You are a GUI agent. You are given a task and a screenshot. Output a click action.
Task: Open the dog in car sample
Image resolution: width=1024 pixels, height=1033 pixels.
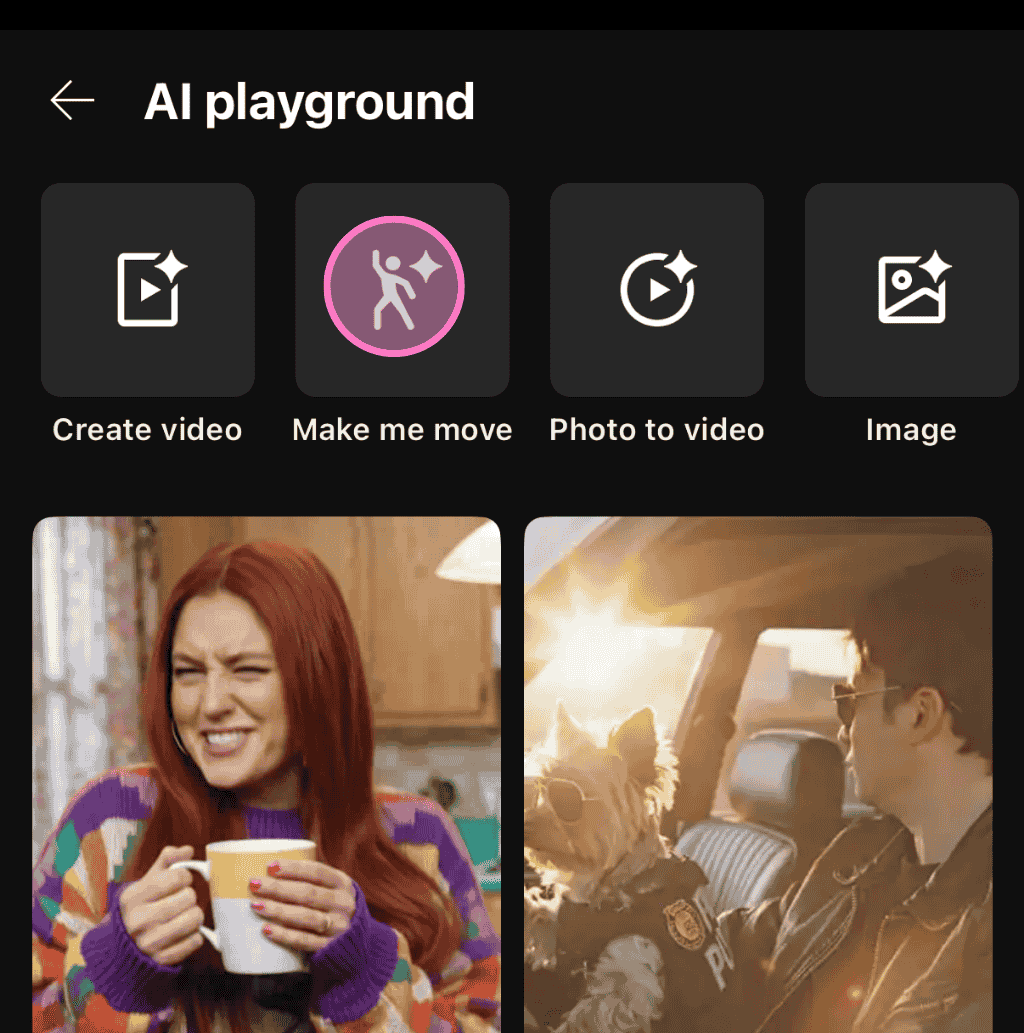(x=758, y=774)
